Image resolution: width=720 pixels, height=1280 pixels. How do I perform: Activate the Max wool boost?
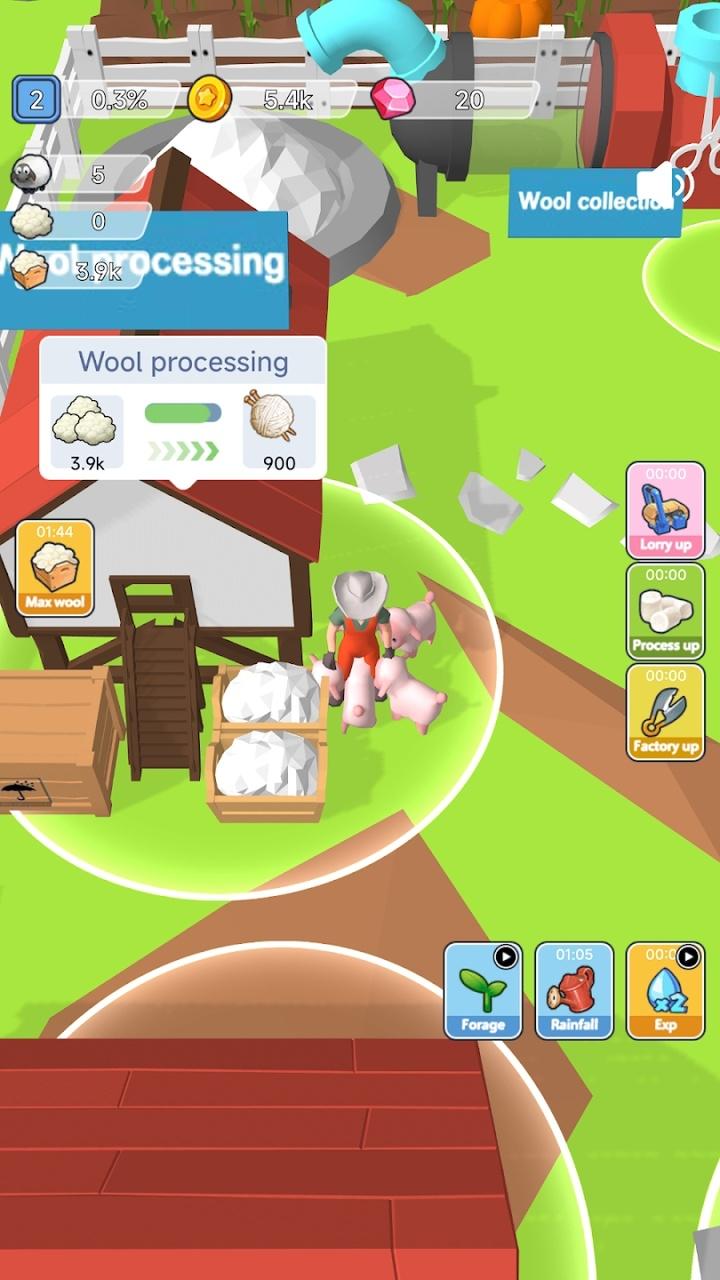55,567
